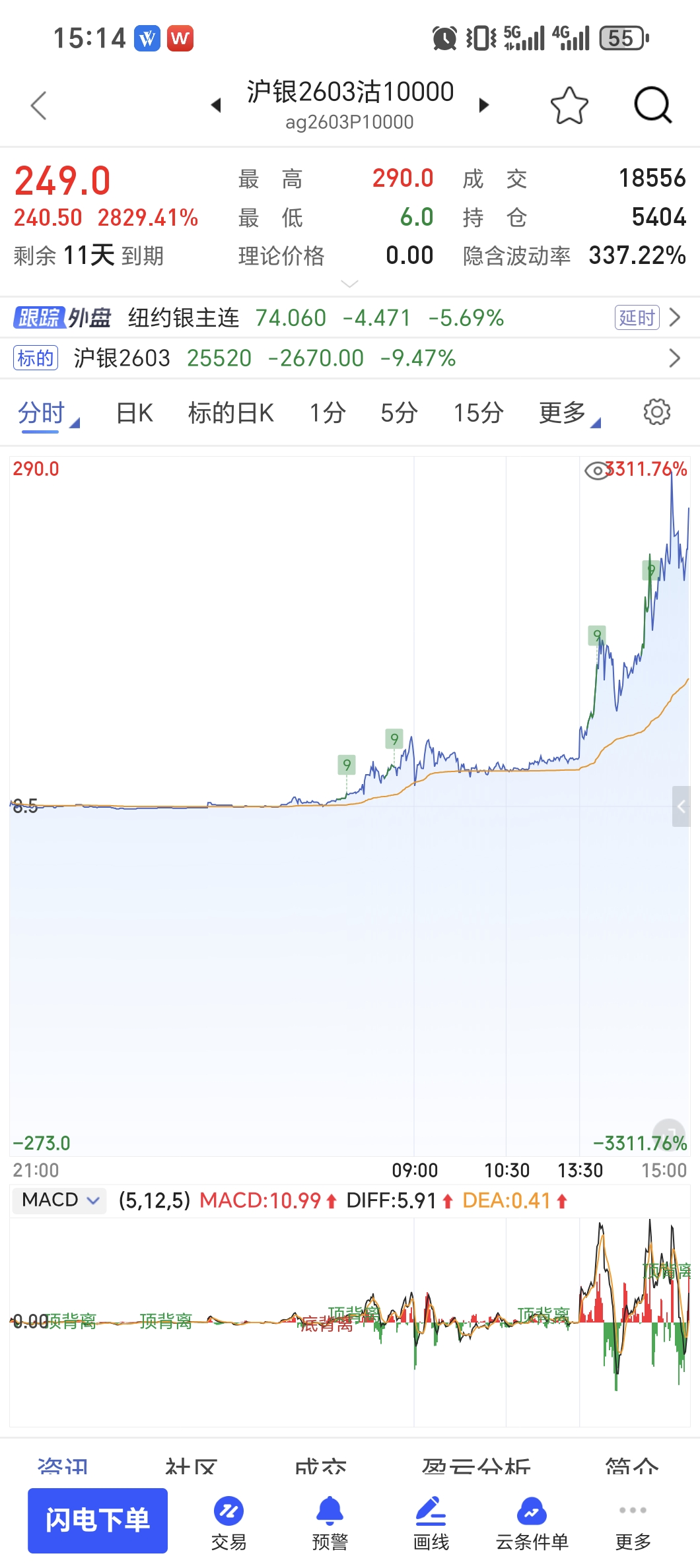
Task: Select the 15分 chart period
Action: tap(478, 413)
